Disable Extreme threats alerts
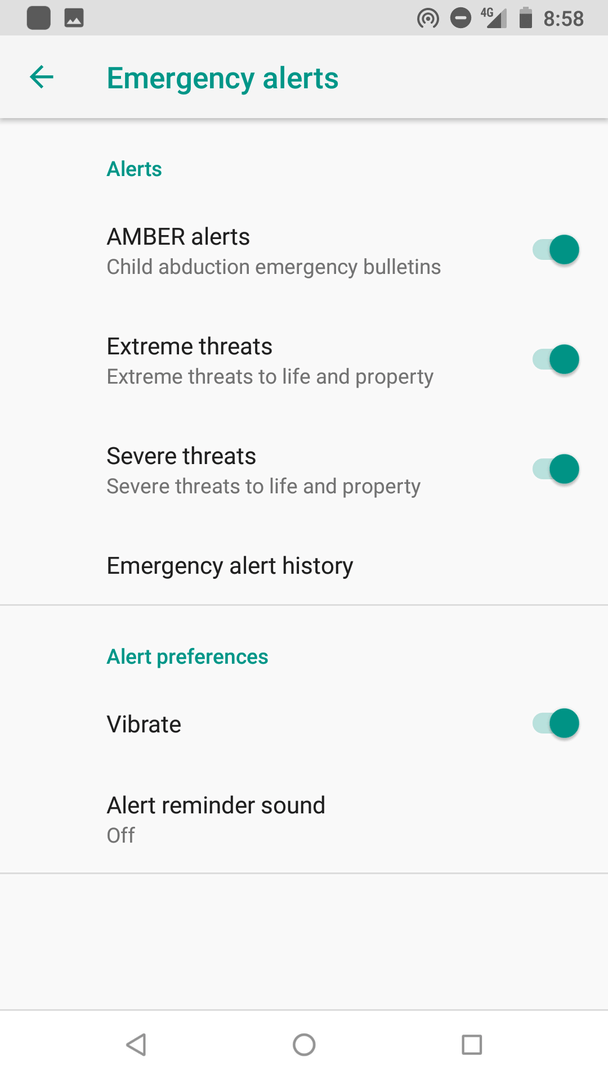The height and width of the screenshot is (1080, 608). point(556,359)
